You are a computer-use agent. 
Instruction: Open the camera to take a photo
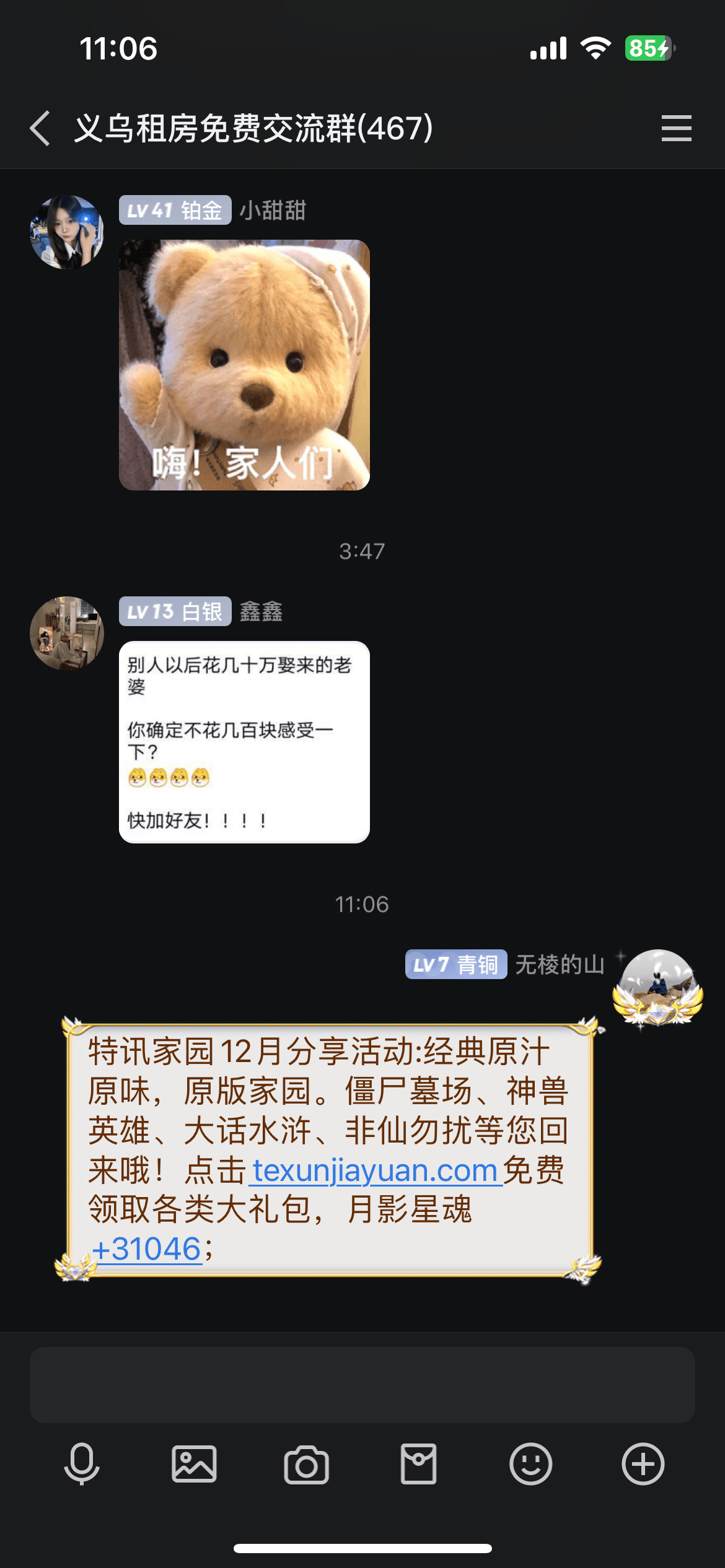point(306,1464)
